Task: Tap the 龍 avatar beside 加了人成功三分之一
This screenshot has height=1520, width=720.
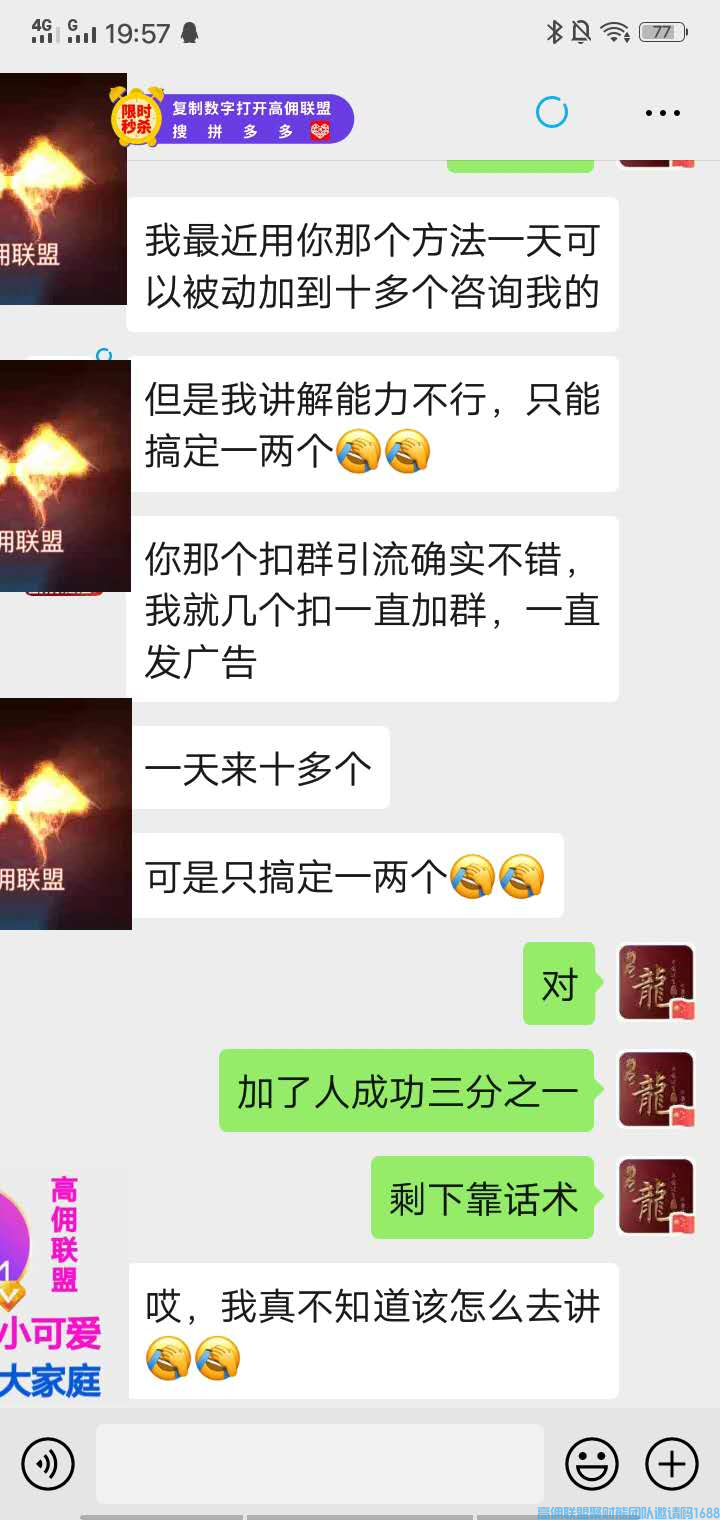Action: 656,1090
